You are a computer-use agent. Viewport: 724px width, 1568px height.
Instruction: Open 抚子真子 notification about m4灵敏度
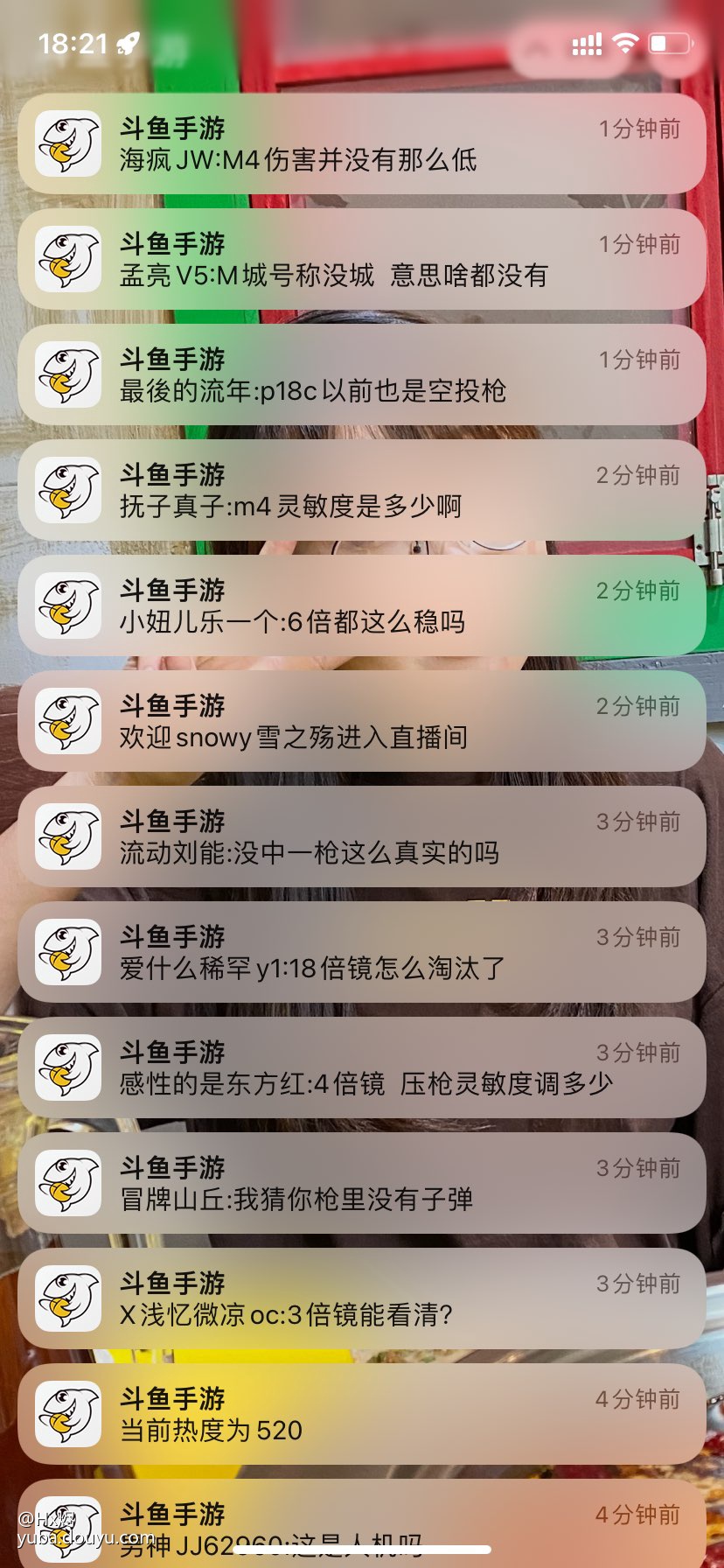click(362, 491)
